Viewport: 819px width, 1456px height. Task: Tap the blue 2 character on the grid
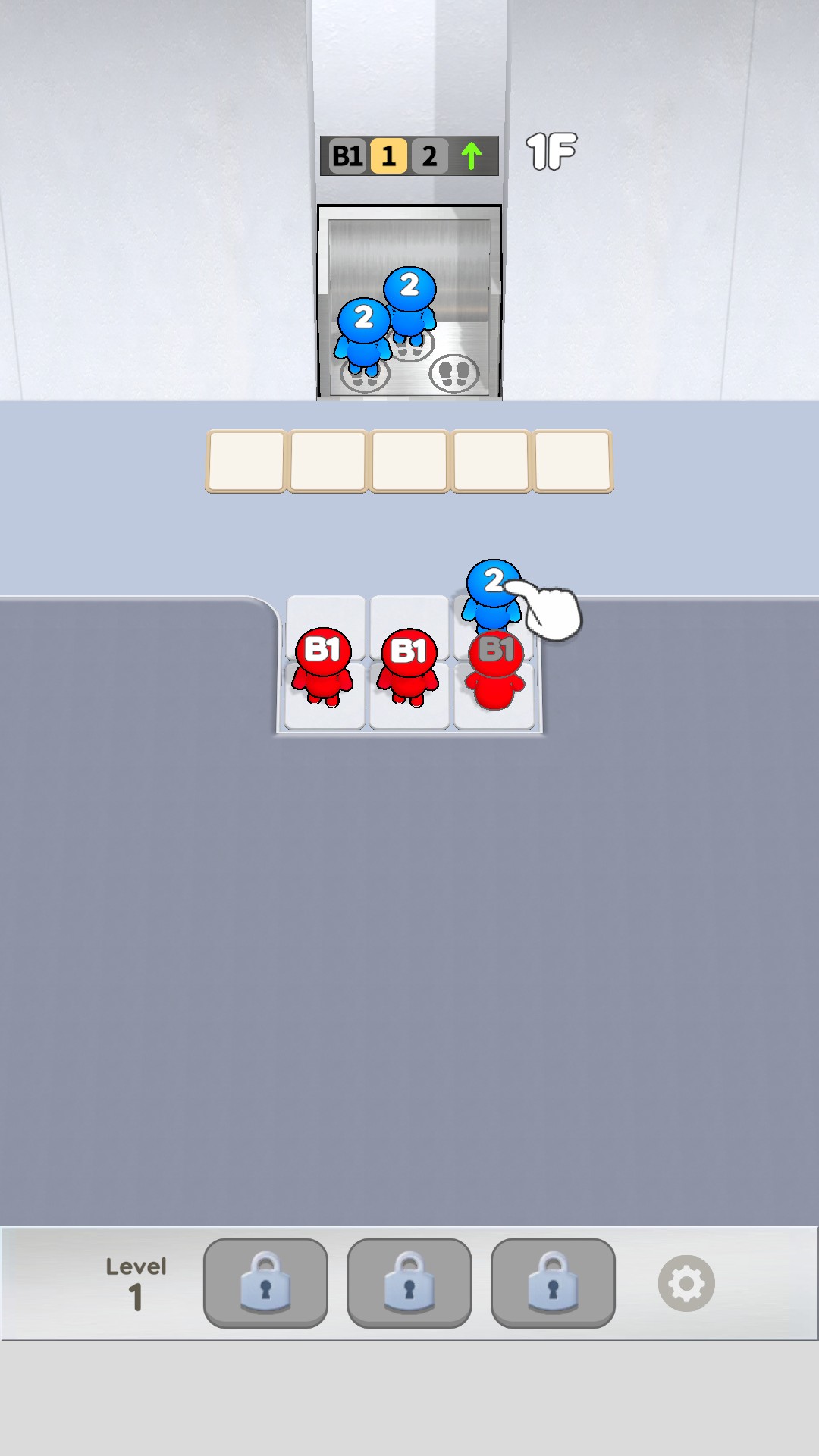pyautogui.click(x=491, y=591)
